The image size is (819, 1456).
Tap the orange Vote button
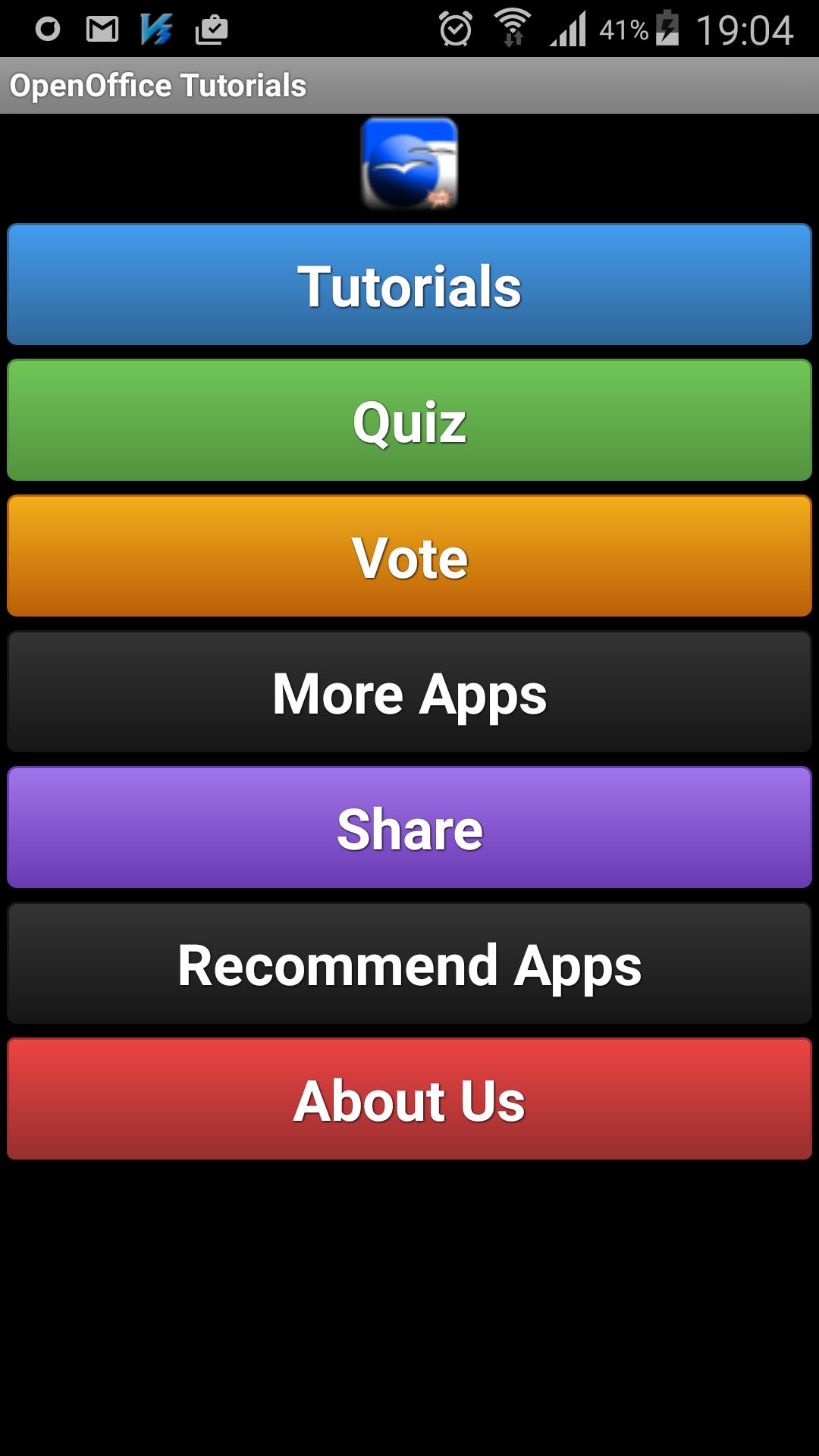tap(409, 557)
